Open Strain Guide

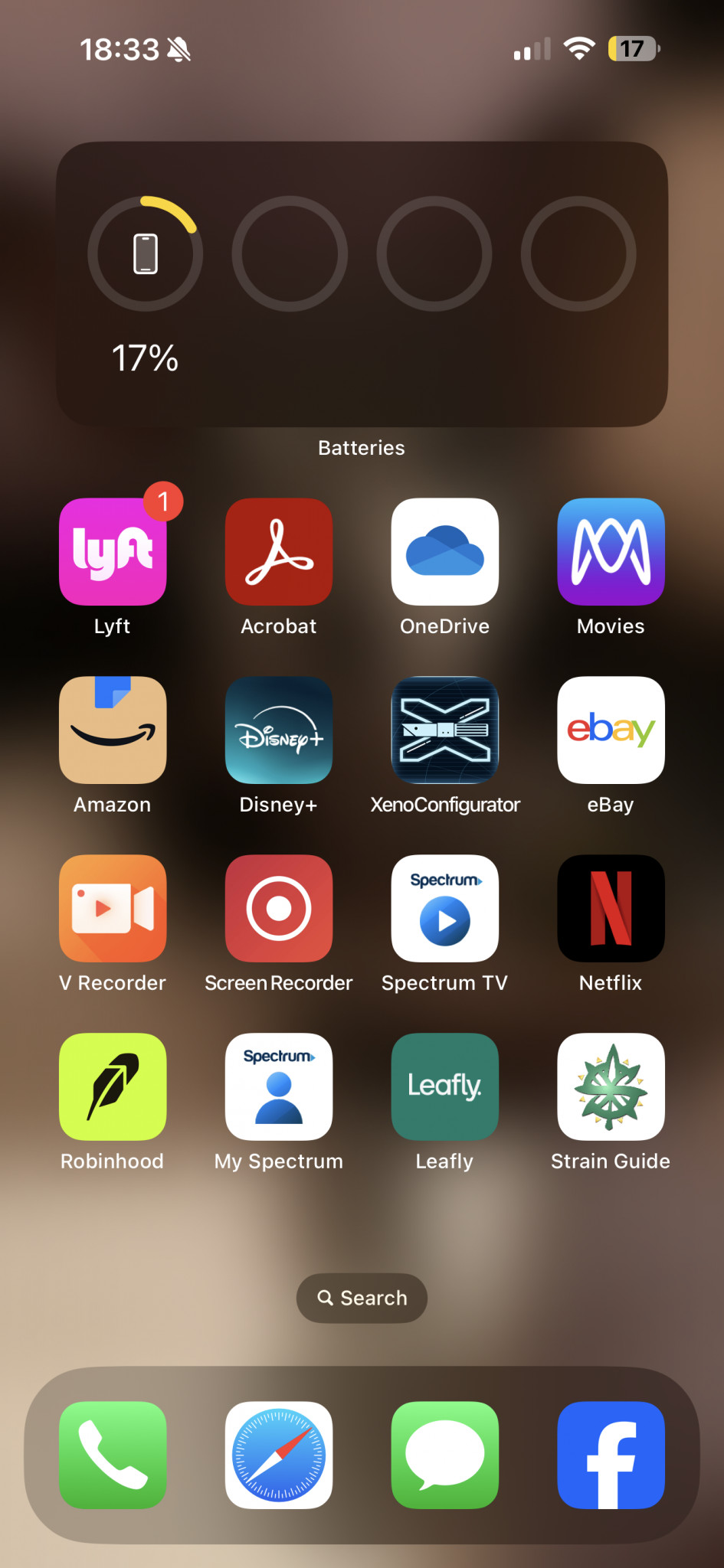(x=611, y=1086)
